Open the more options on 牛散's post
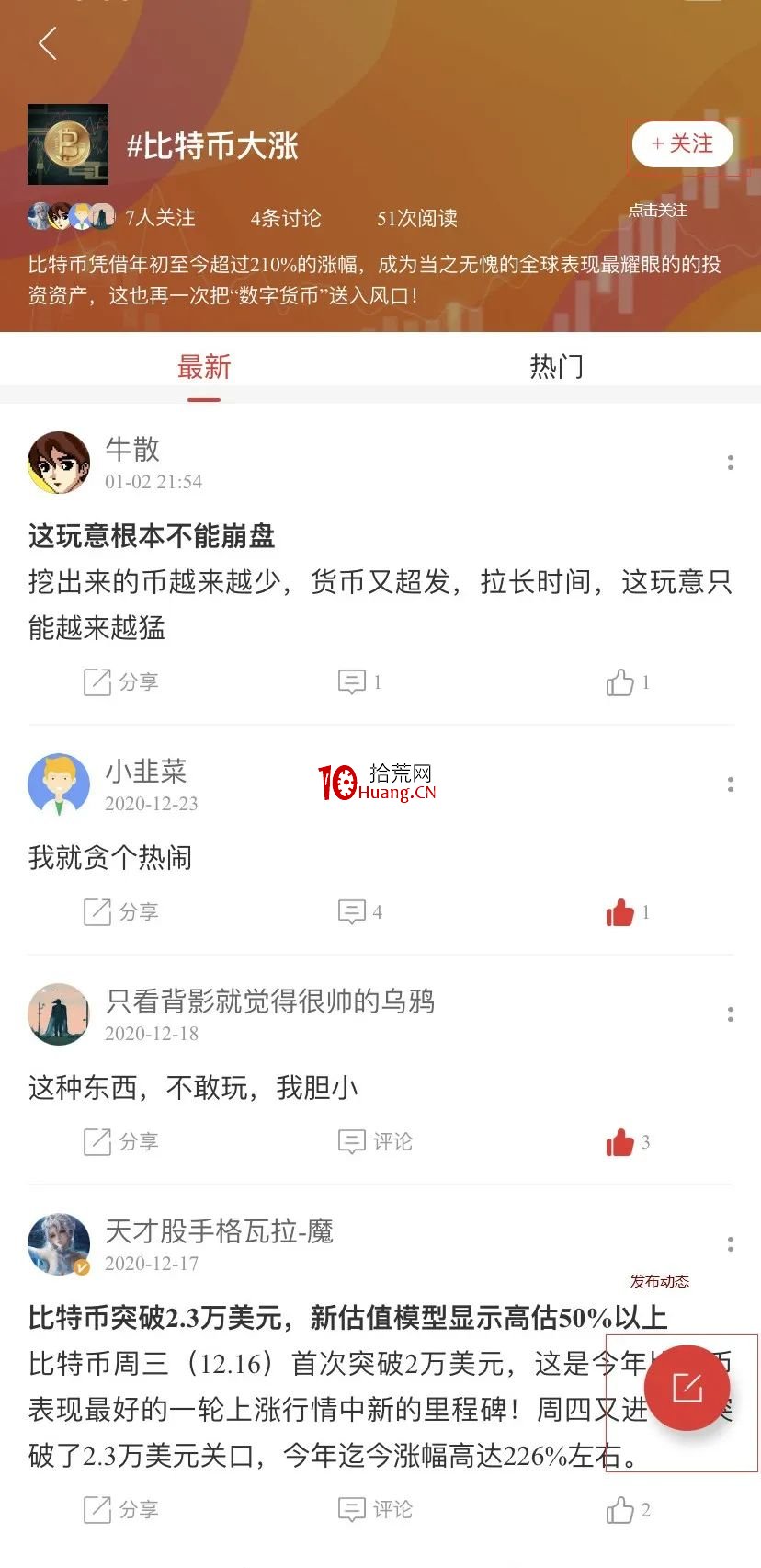Viewport: 761px width, 1568px height. [731, 463]
